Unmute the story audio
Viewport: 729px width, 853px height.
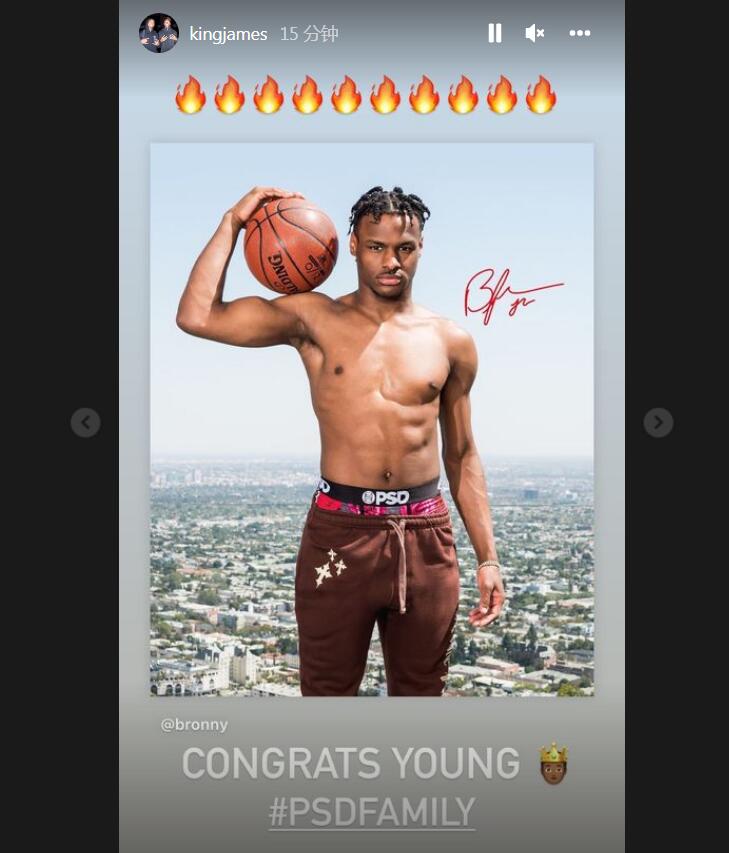(535, 33)
